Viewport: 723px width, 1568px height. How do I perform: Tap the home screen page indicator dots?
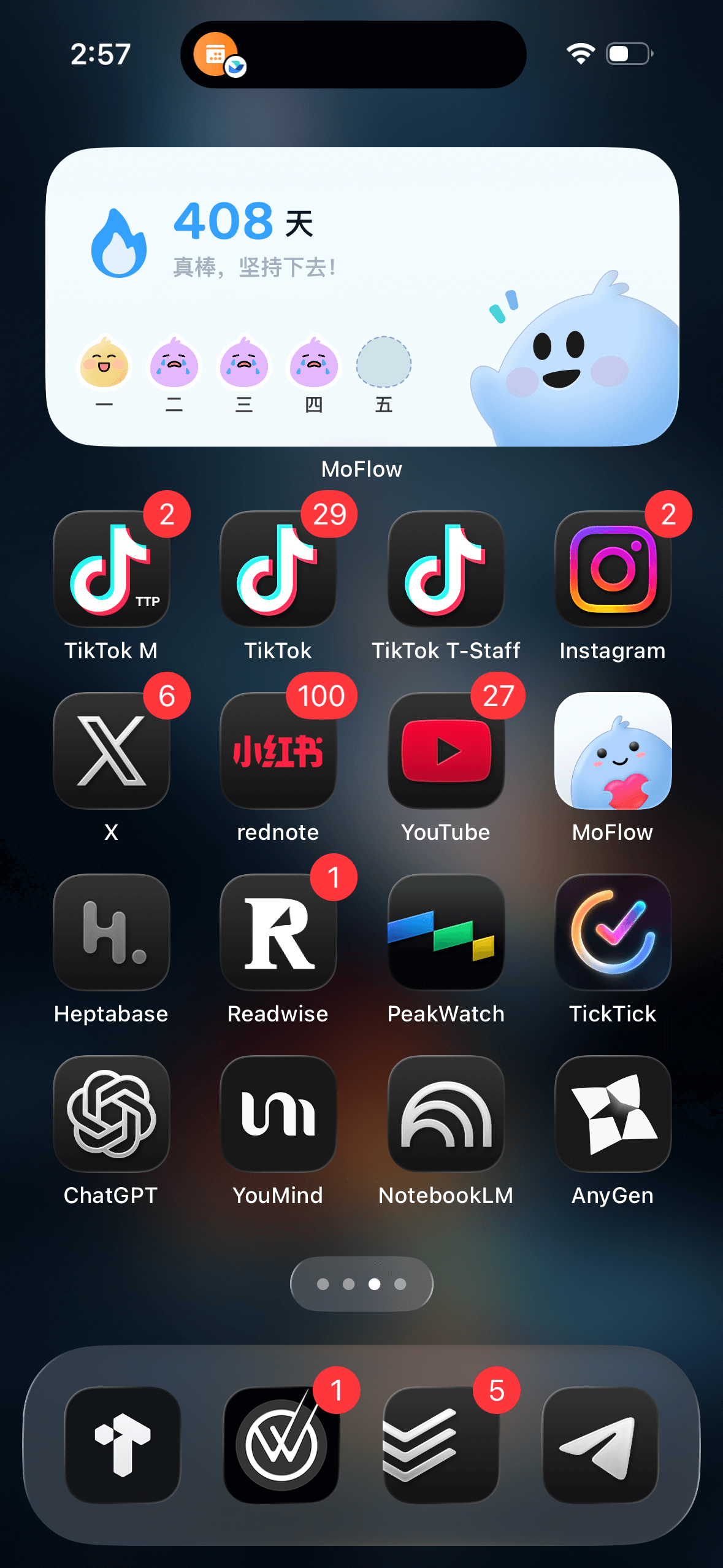coord(361,1284)
